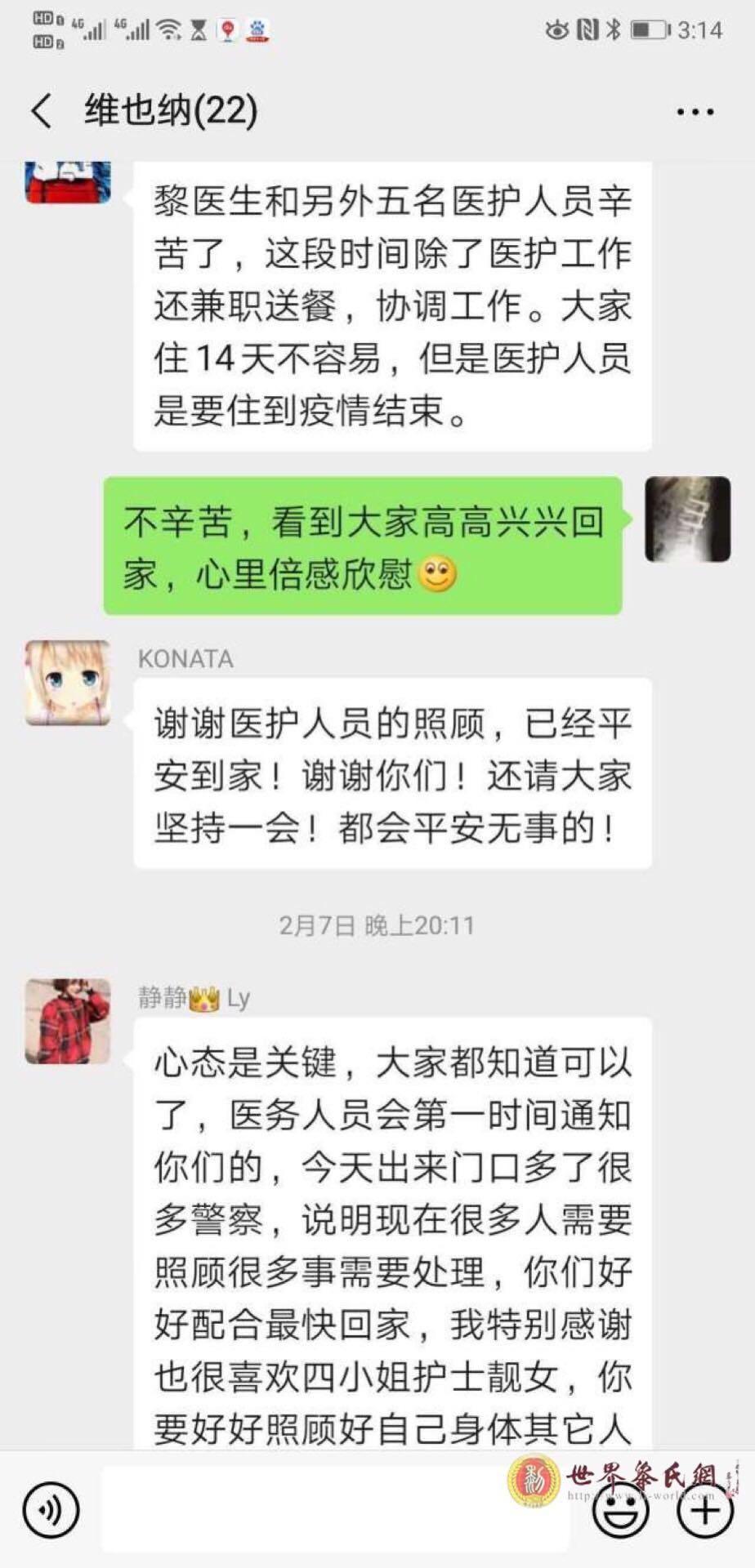
Task: Open 静静 Ly's profile avatar
Action: tap(68, 1021)
